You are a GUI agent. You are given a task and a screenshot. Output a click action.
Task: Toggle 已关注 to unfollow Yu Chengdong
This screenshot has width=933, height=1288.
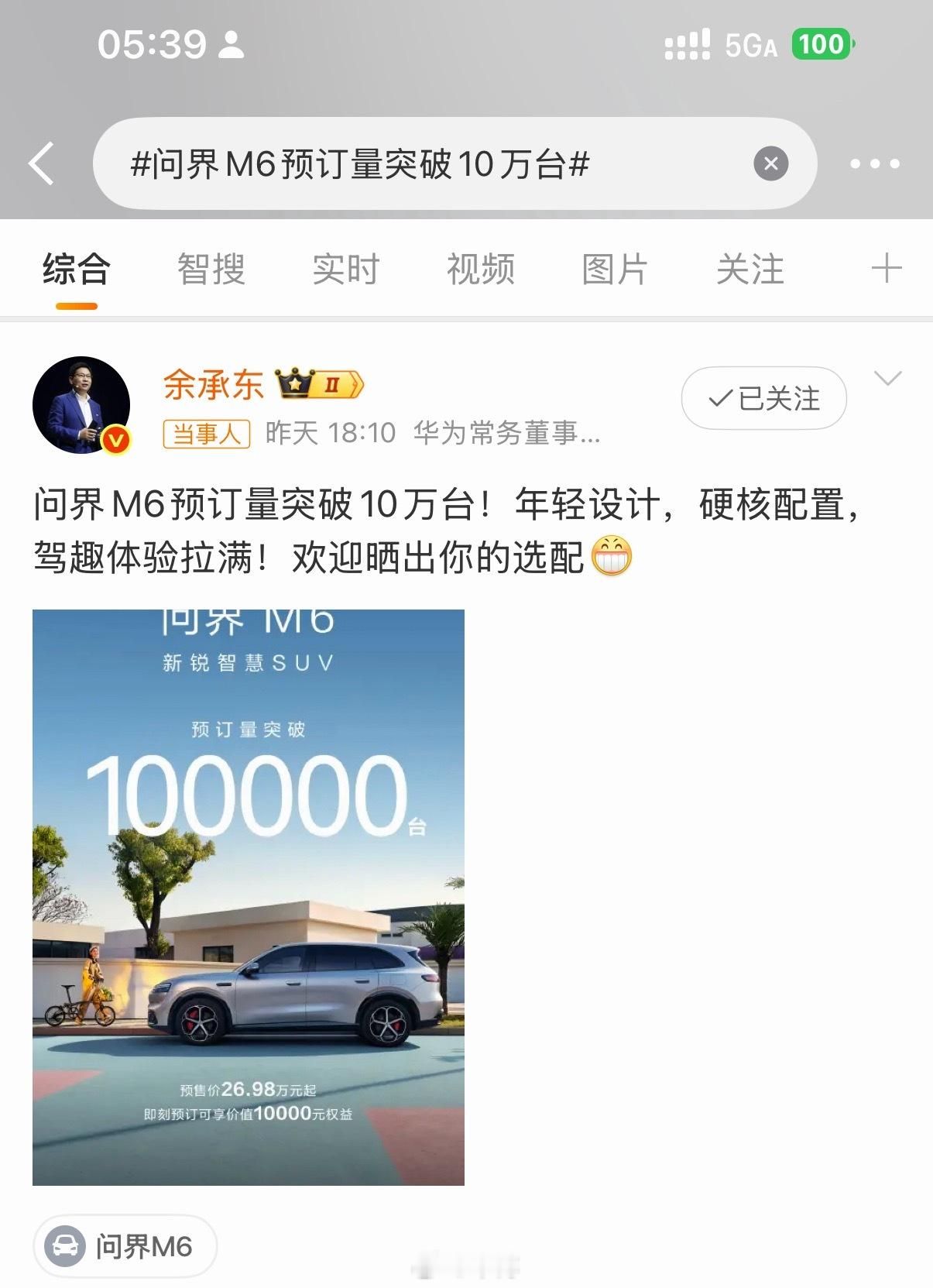pos(763,397)
